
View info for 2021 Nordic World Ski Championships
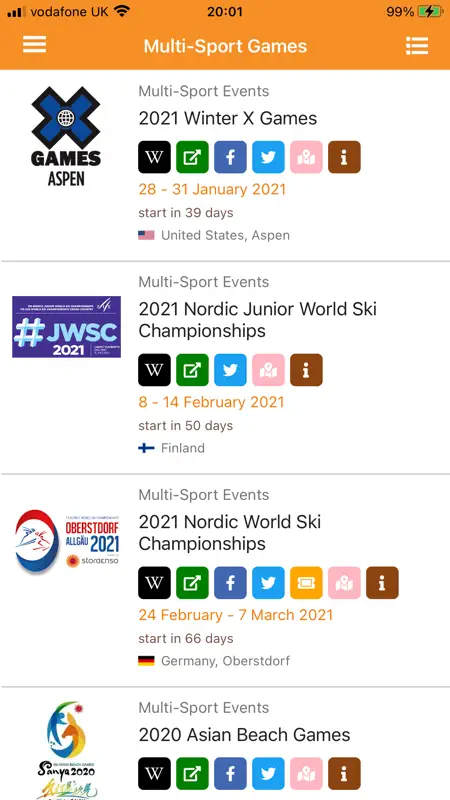tap(382, 583)
